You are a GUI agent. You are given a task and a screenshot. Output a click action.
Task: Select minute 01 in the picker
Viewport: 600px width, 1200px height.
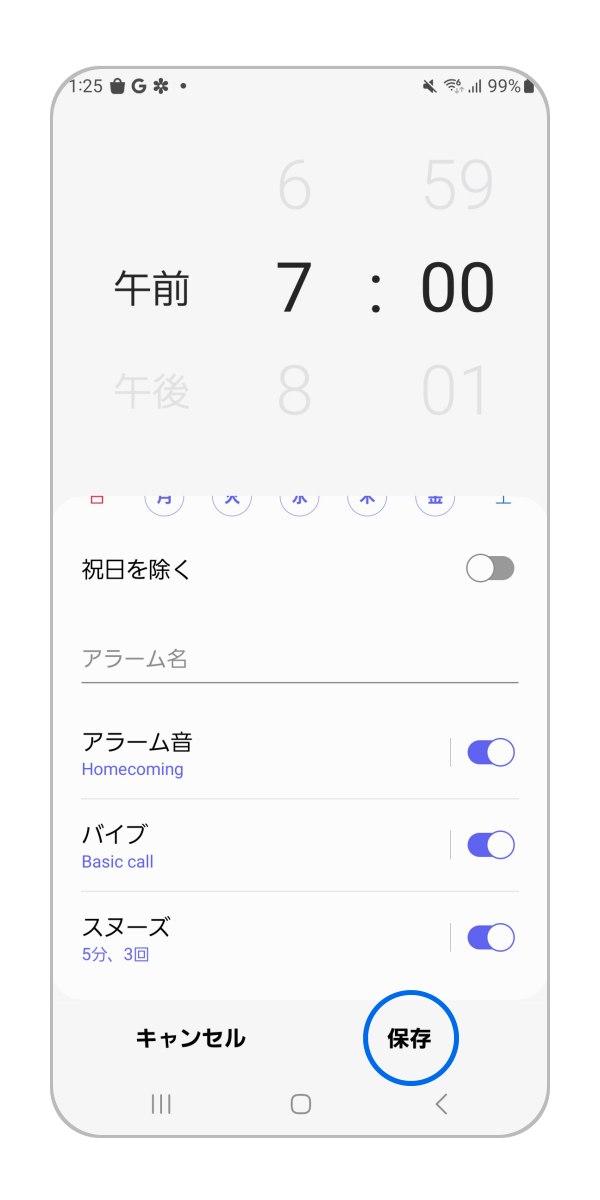[457, 391]
